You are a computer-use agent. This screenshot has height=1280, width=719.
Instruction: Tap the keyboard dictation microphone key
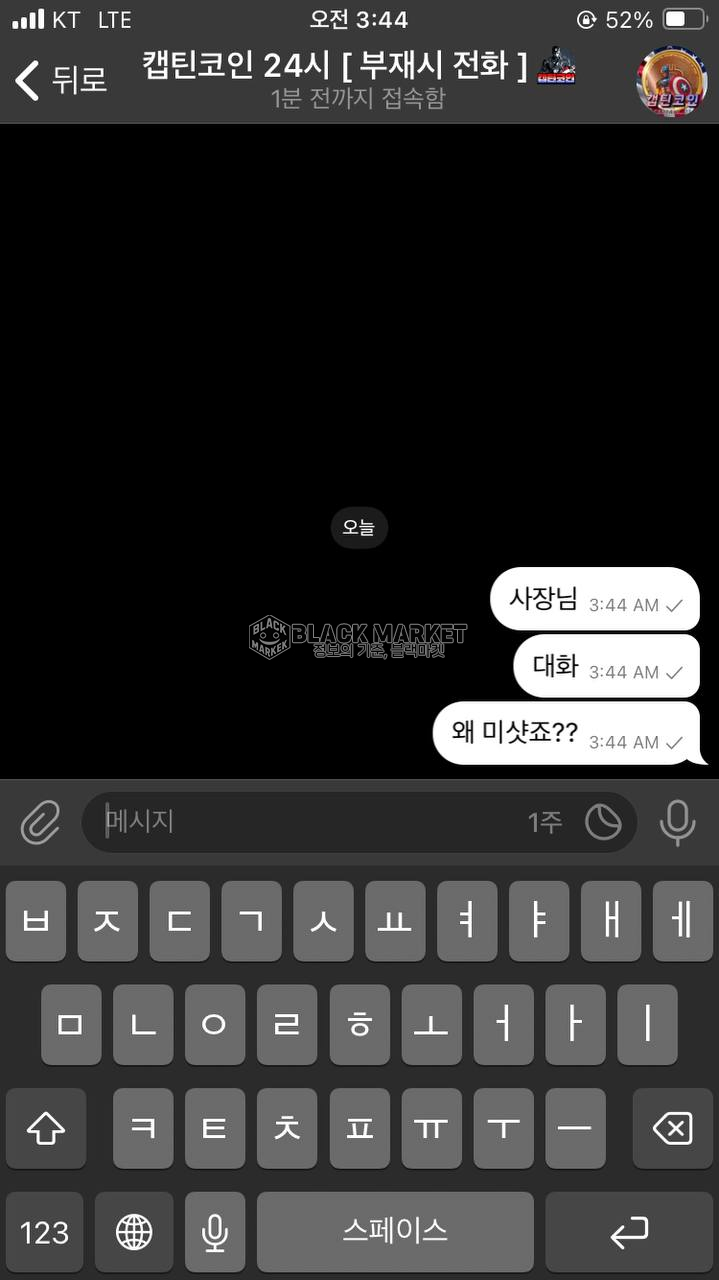pos(214,1232)
